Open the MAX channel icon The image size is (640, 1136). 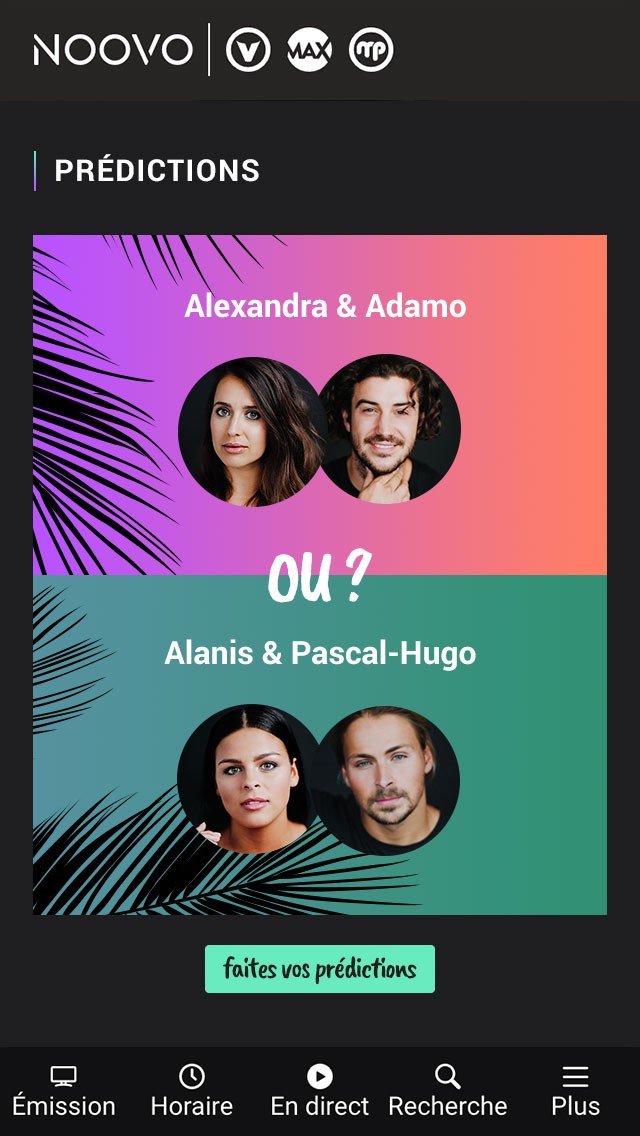tap(309, 50)
